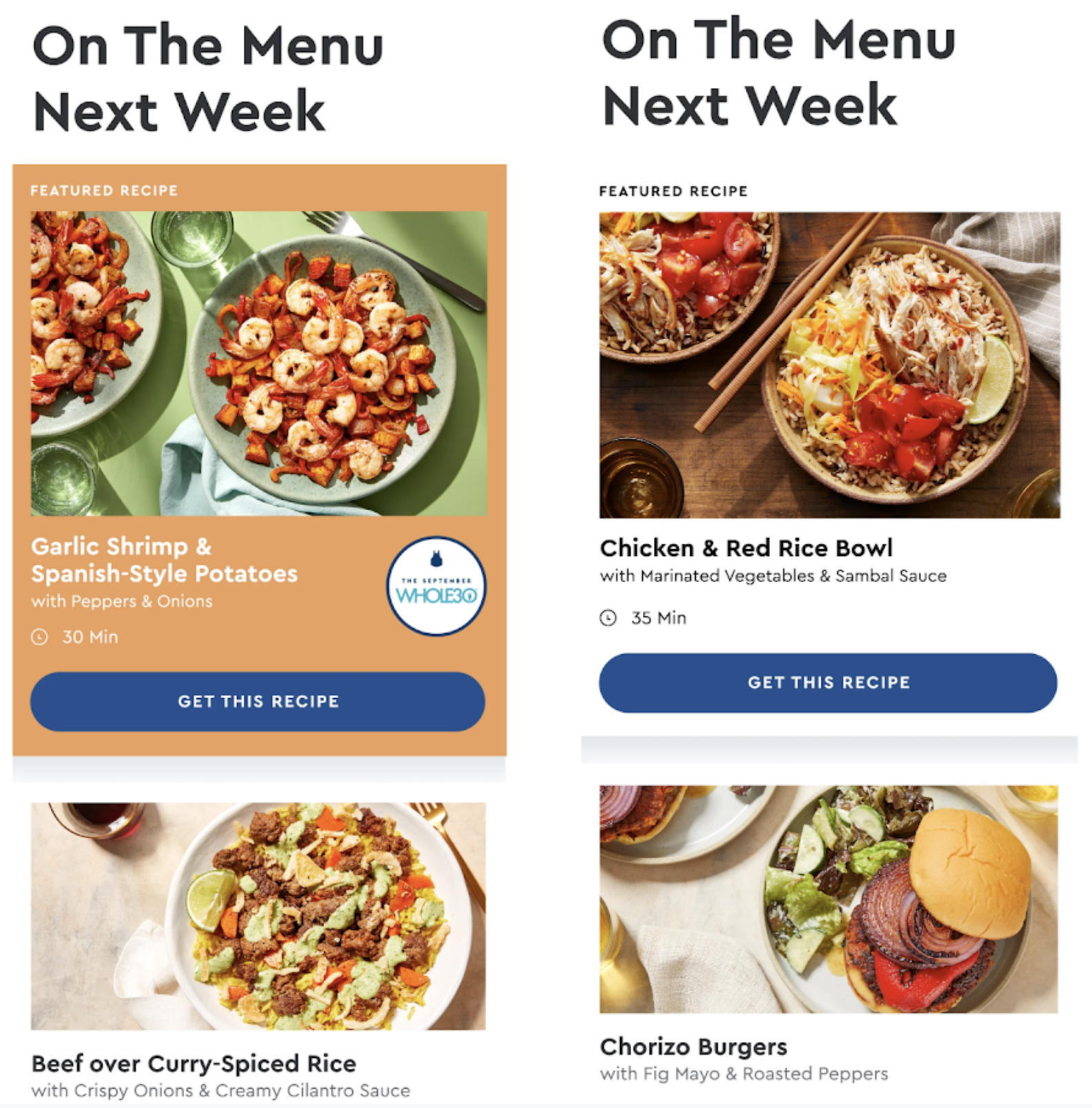Open the Garlic Shrimp featured recipe photo
Viewport: 1092px width, 1108px height.
[x=259, y=363]
